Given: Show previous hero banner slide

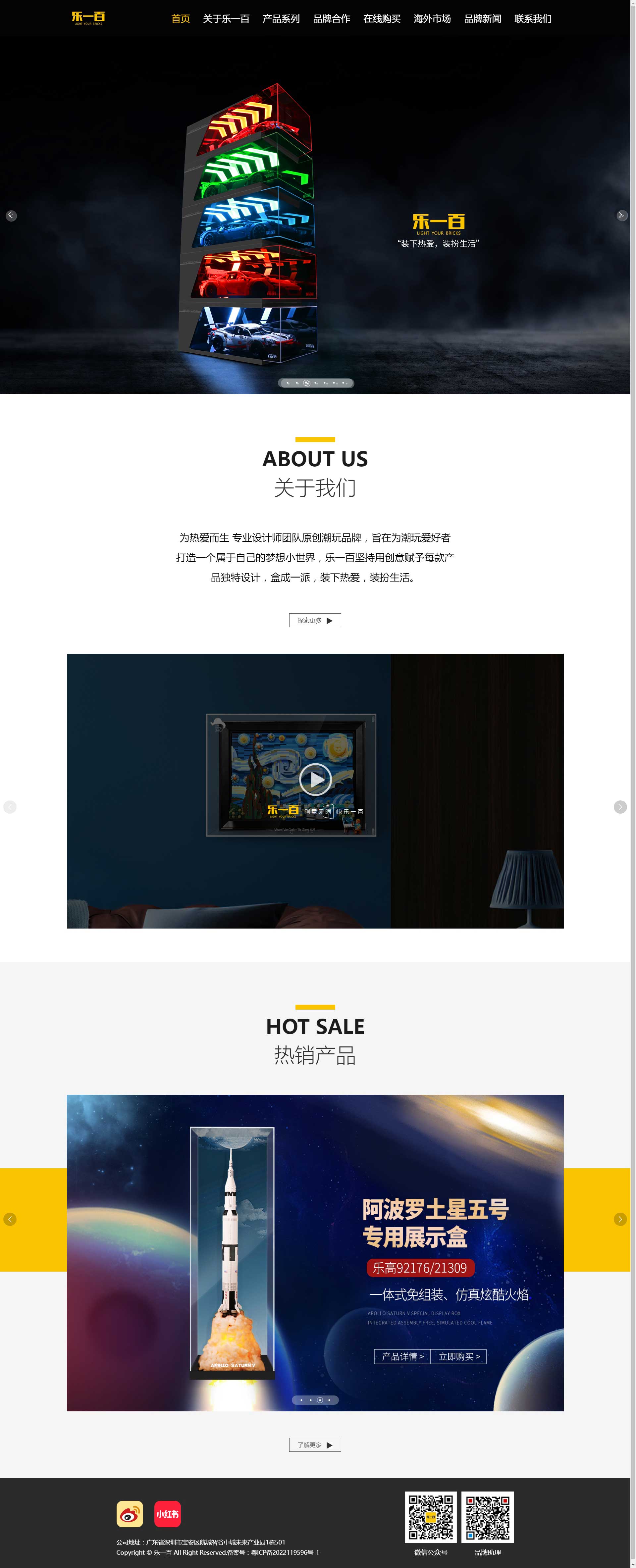Looking at the screenshot, I should tap(11, 216).
